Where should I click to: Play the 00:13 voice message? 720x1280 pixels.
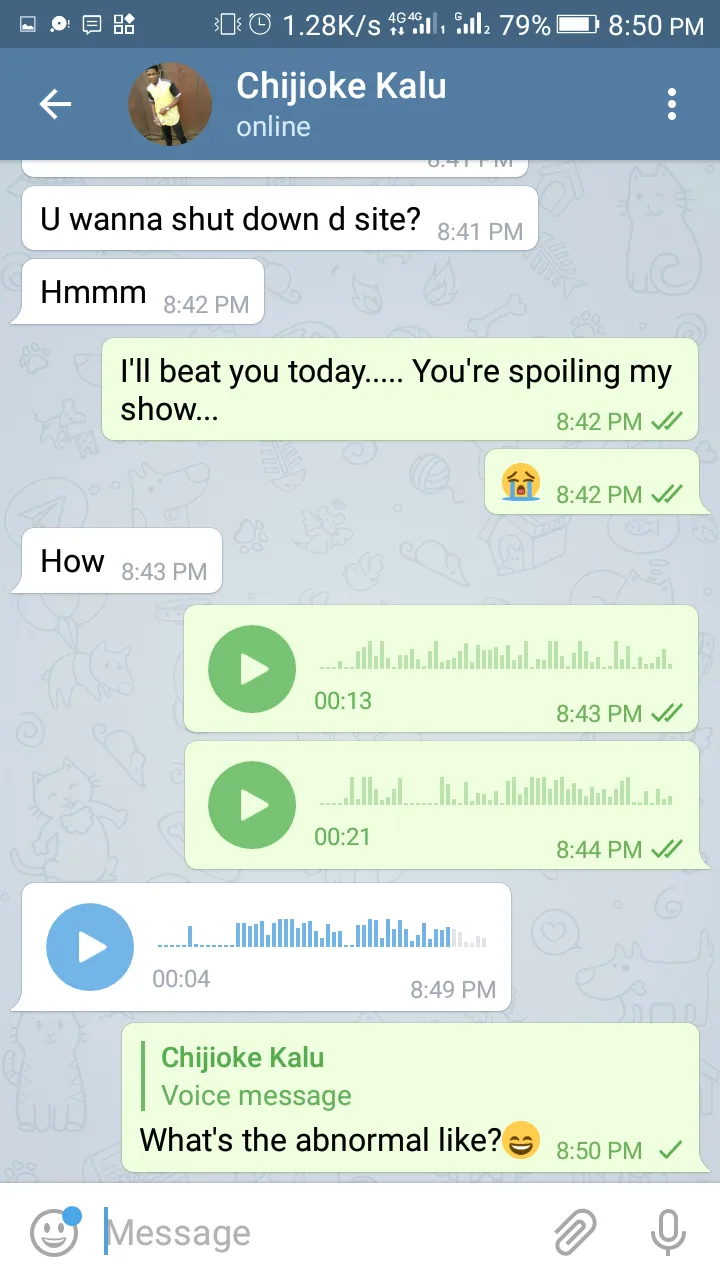tap(252, 669)
